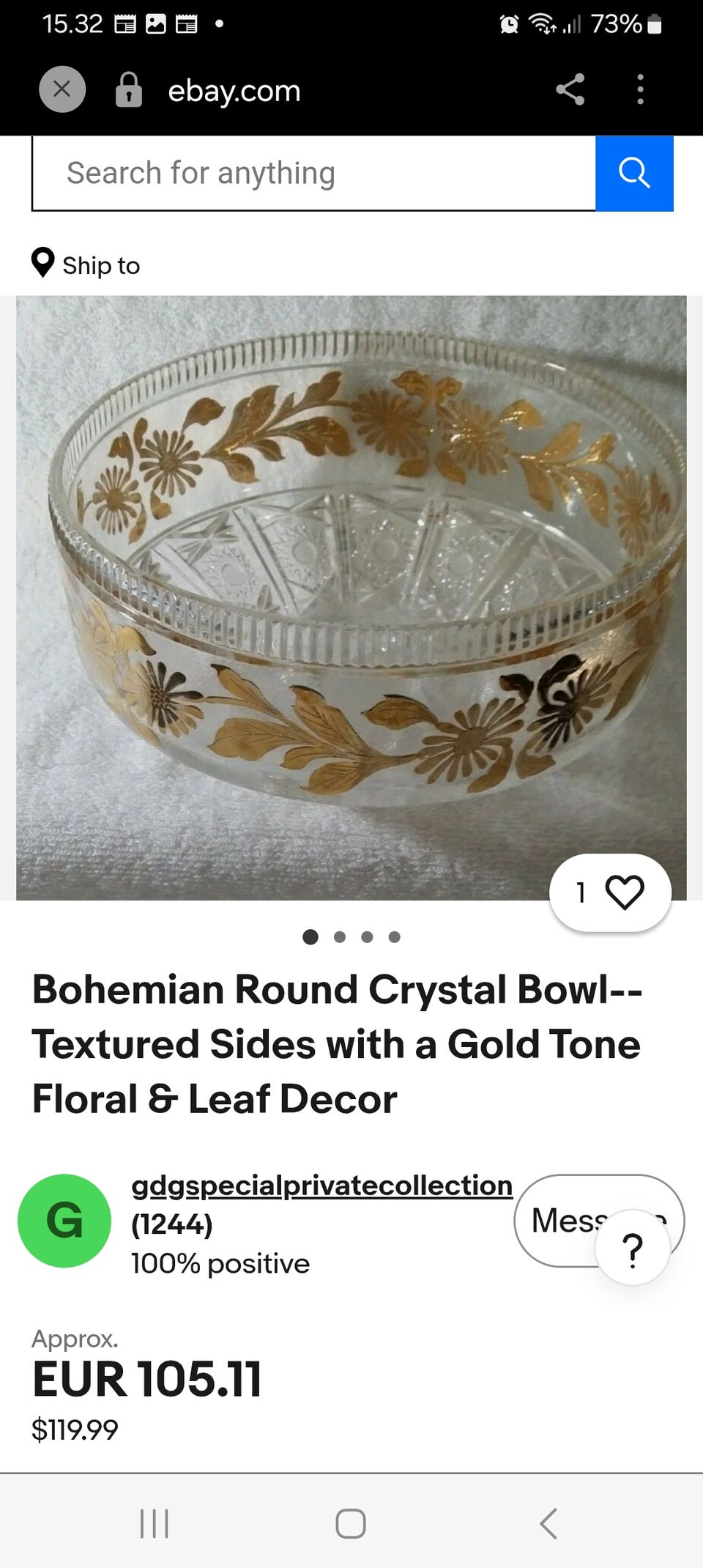The image size is (703, 1568).
Task: Share this eBay page
Action: coord(570,89)
